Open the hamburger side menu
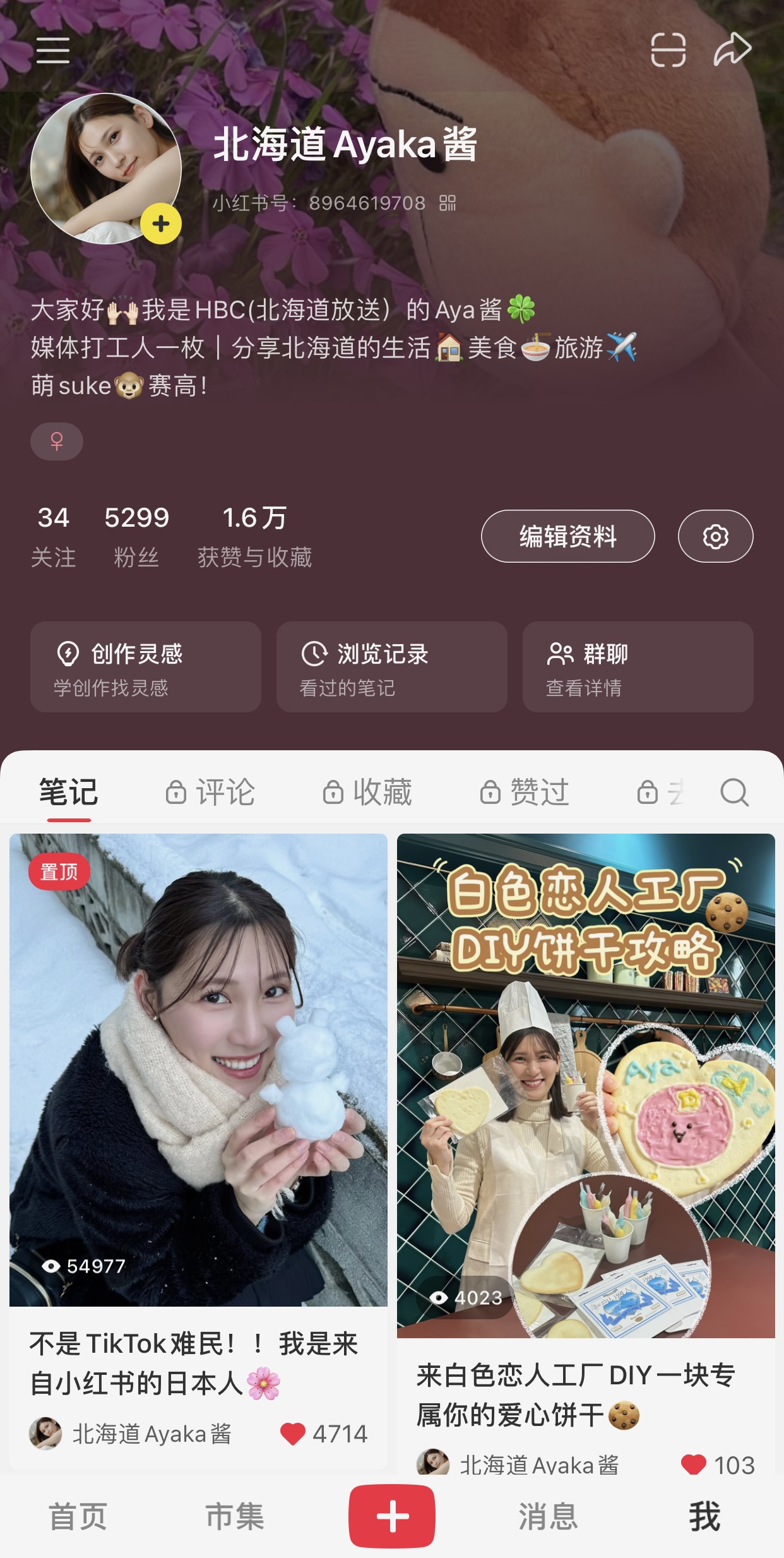 point(53,50)
